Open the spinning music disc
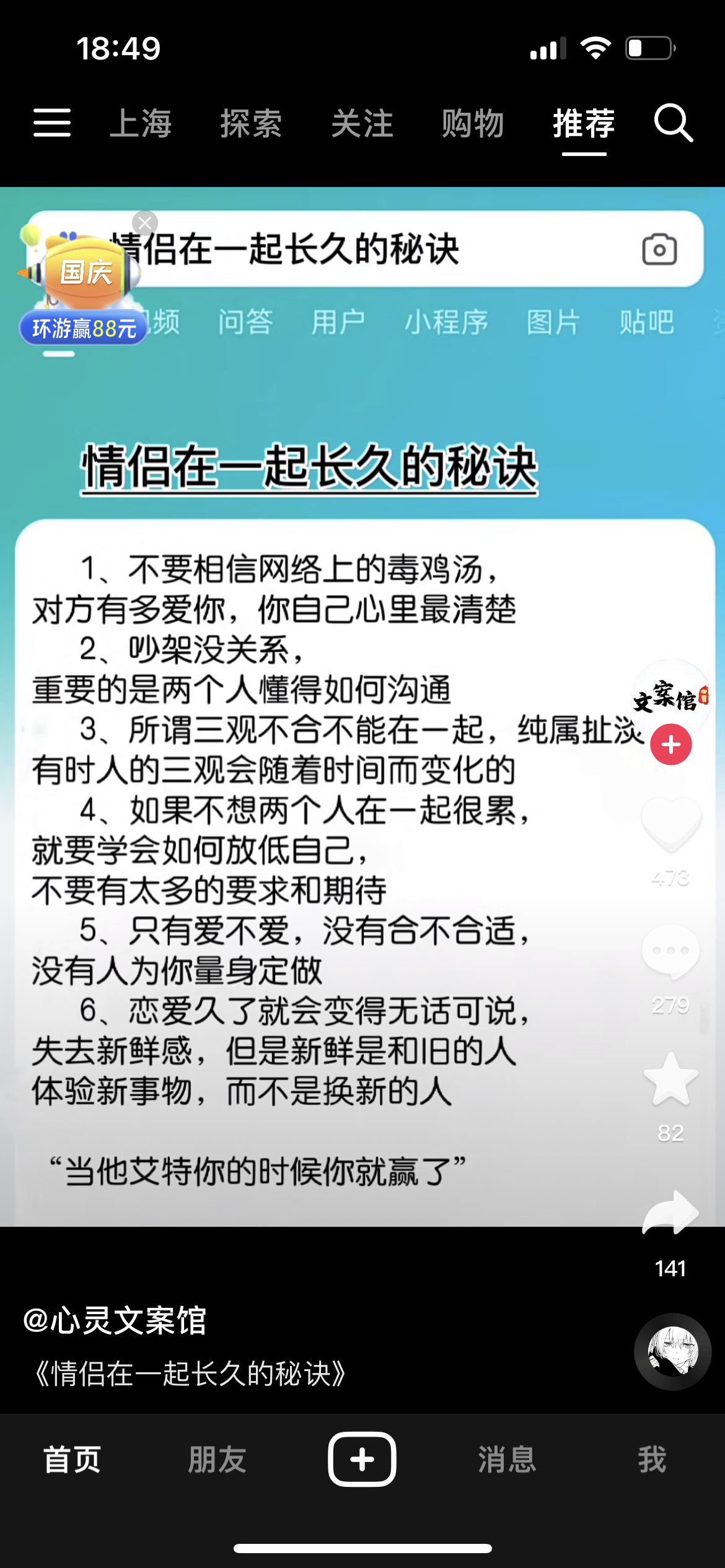Screen dimensions: 725x1568 point(672,1351)
